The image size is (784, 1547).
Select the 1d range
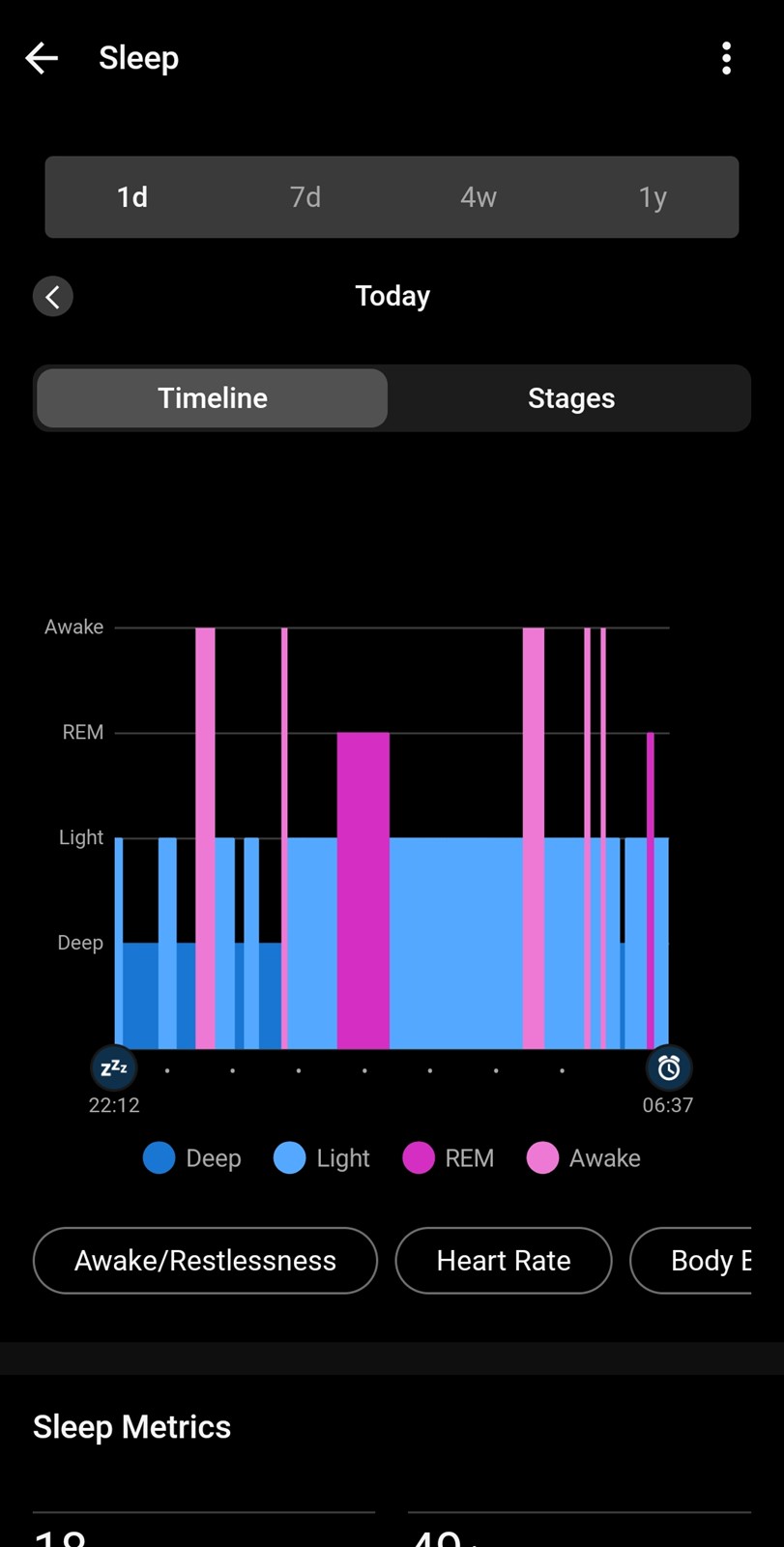point(132,197)
